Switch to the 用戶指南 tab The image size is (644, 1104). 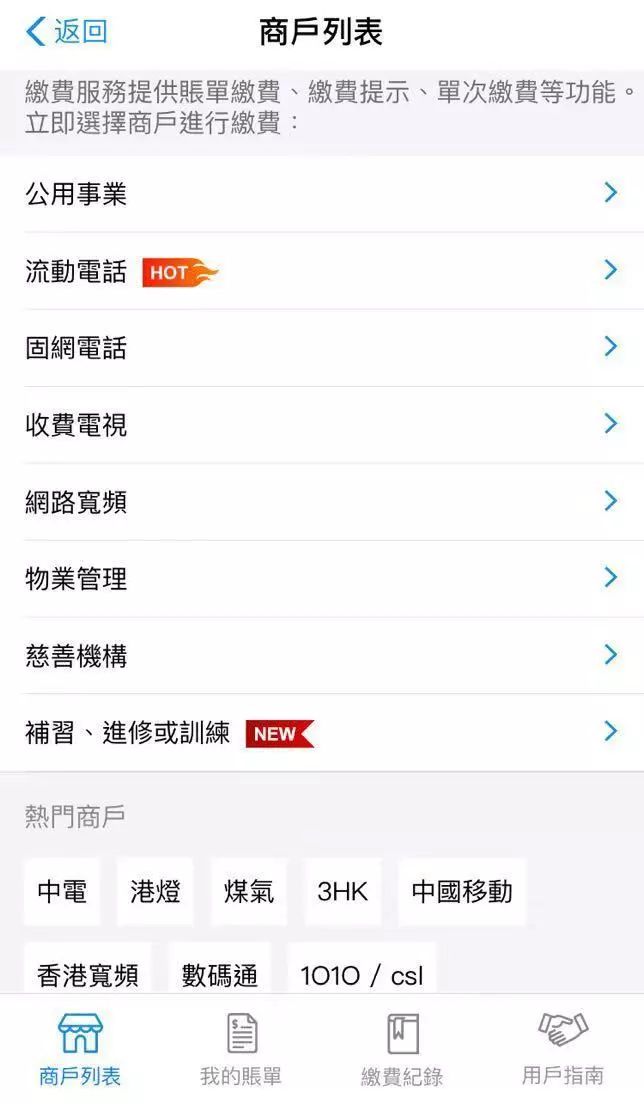[x=563, y=1050]
